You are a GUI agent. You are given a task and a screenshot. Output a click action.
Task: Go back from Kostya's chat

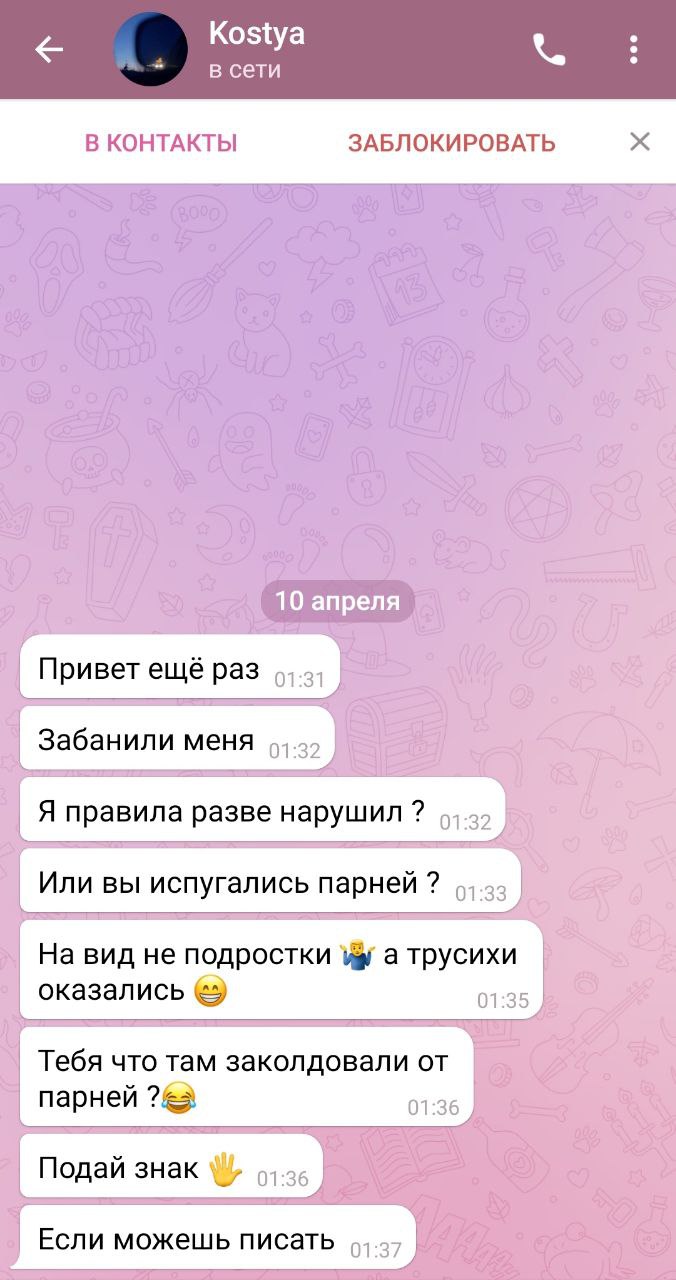pos(48,50)
